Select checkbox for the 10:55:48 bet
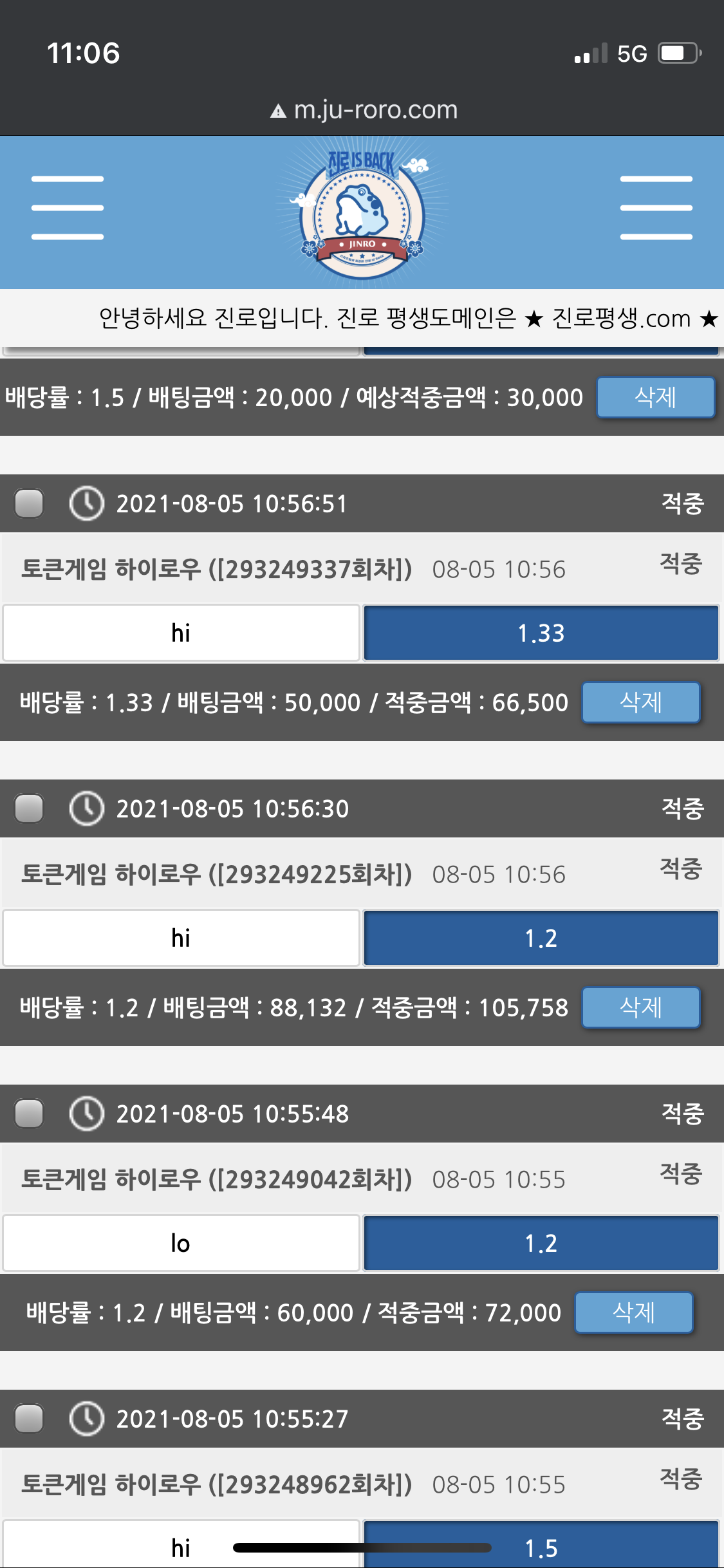 [29, 1113]
